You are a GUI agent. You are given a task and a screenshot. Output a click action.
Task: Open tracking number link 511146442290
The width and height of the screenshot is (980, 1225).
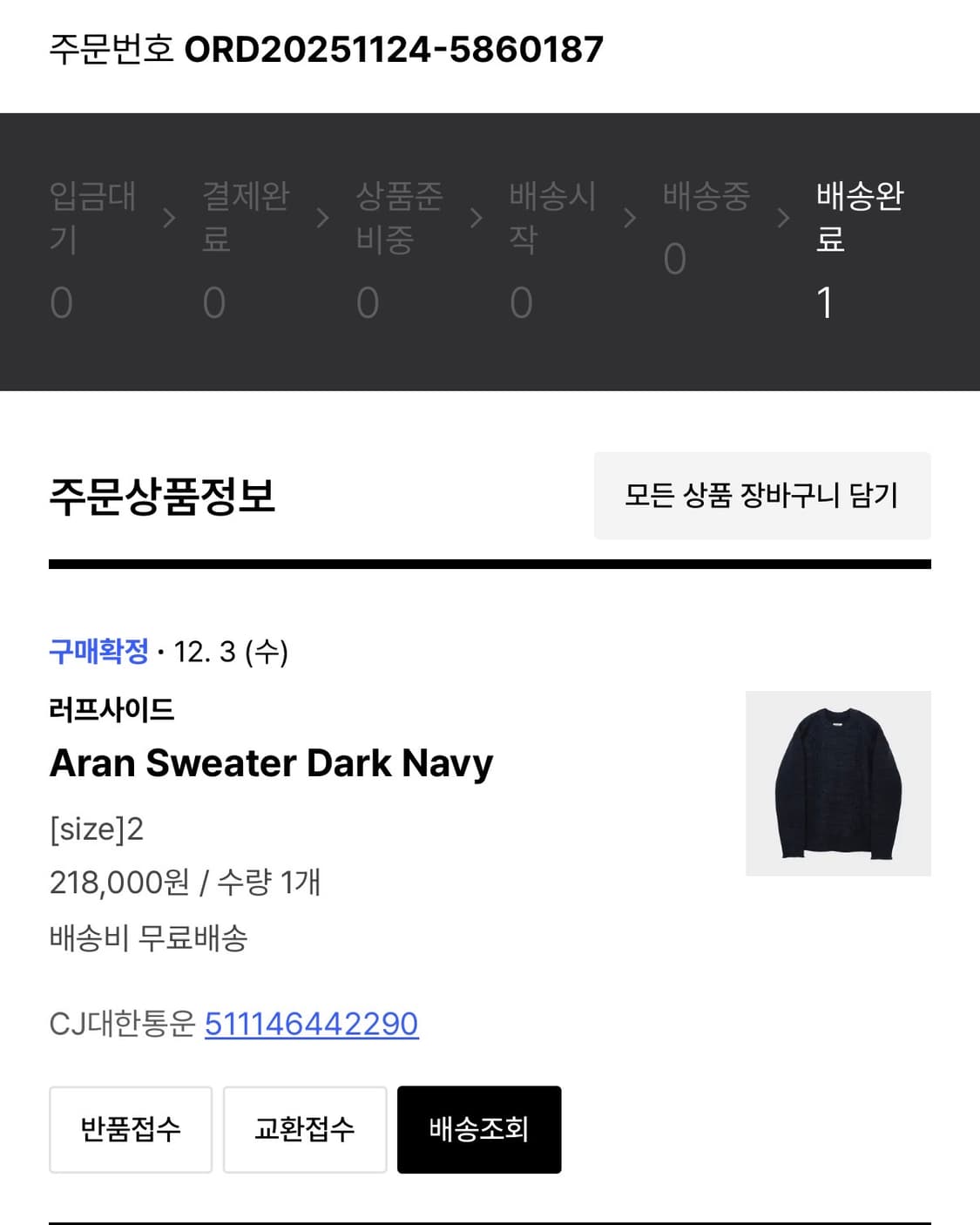[x=311, y=1025]
